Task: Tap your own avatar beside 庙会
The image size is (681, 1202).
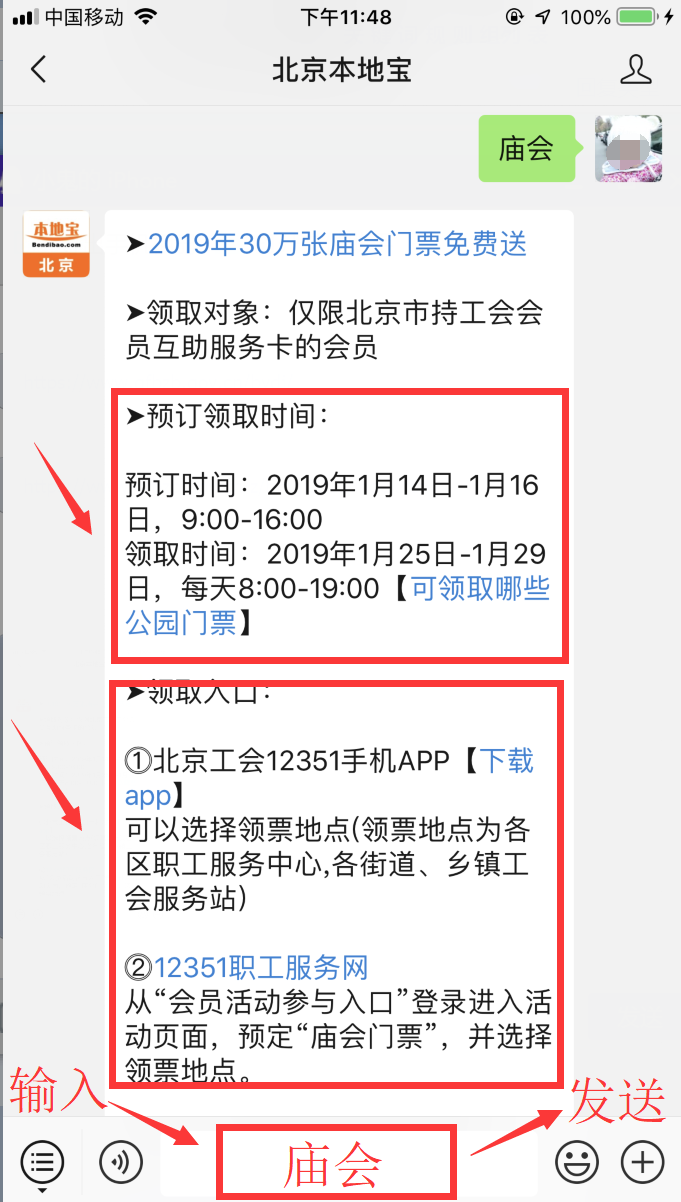Action: [628, 149]
